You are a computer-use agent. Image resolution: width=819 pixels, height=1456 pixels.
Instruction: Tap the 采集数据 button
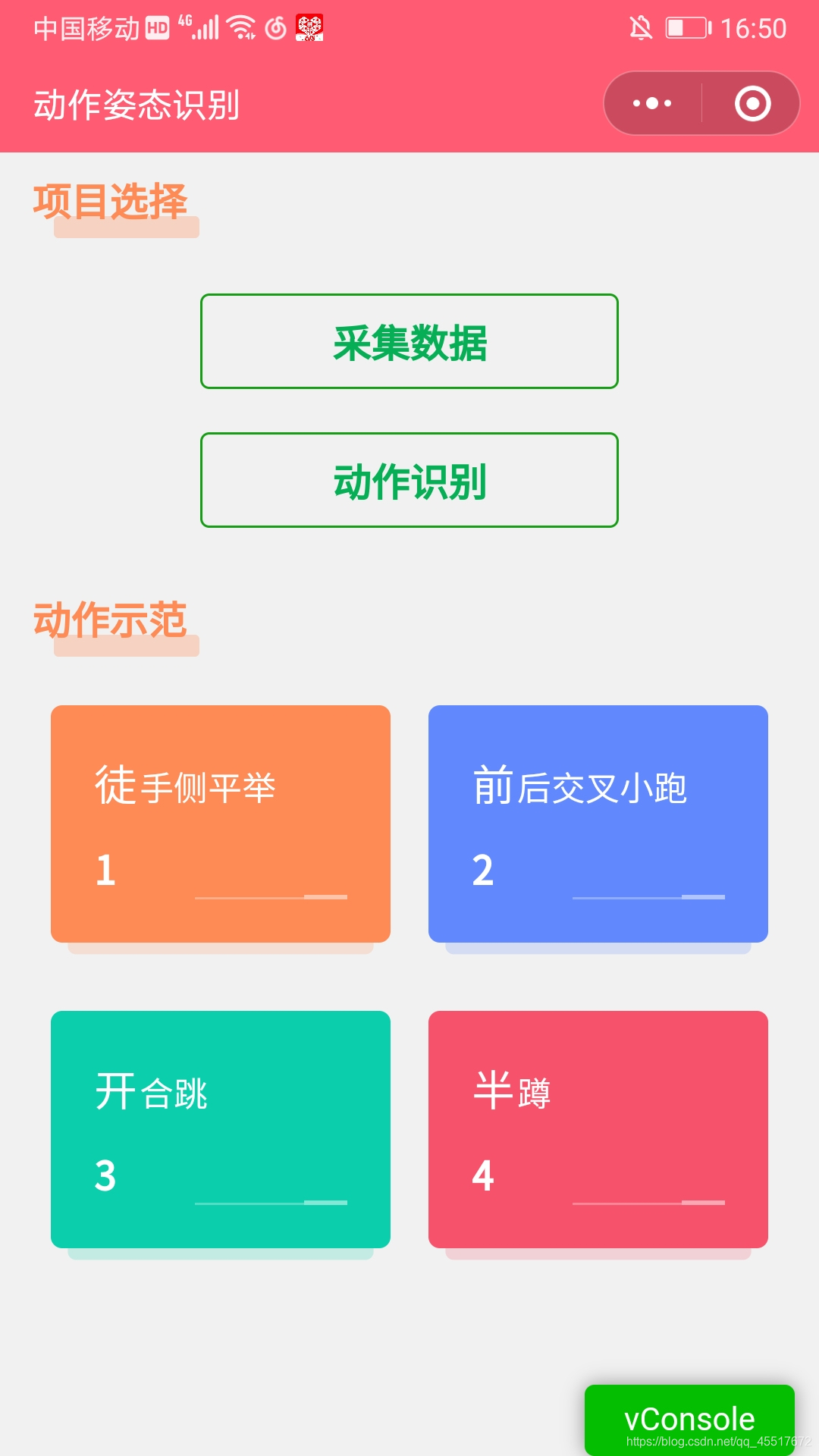[409, 341]
